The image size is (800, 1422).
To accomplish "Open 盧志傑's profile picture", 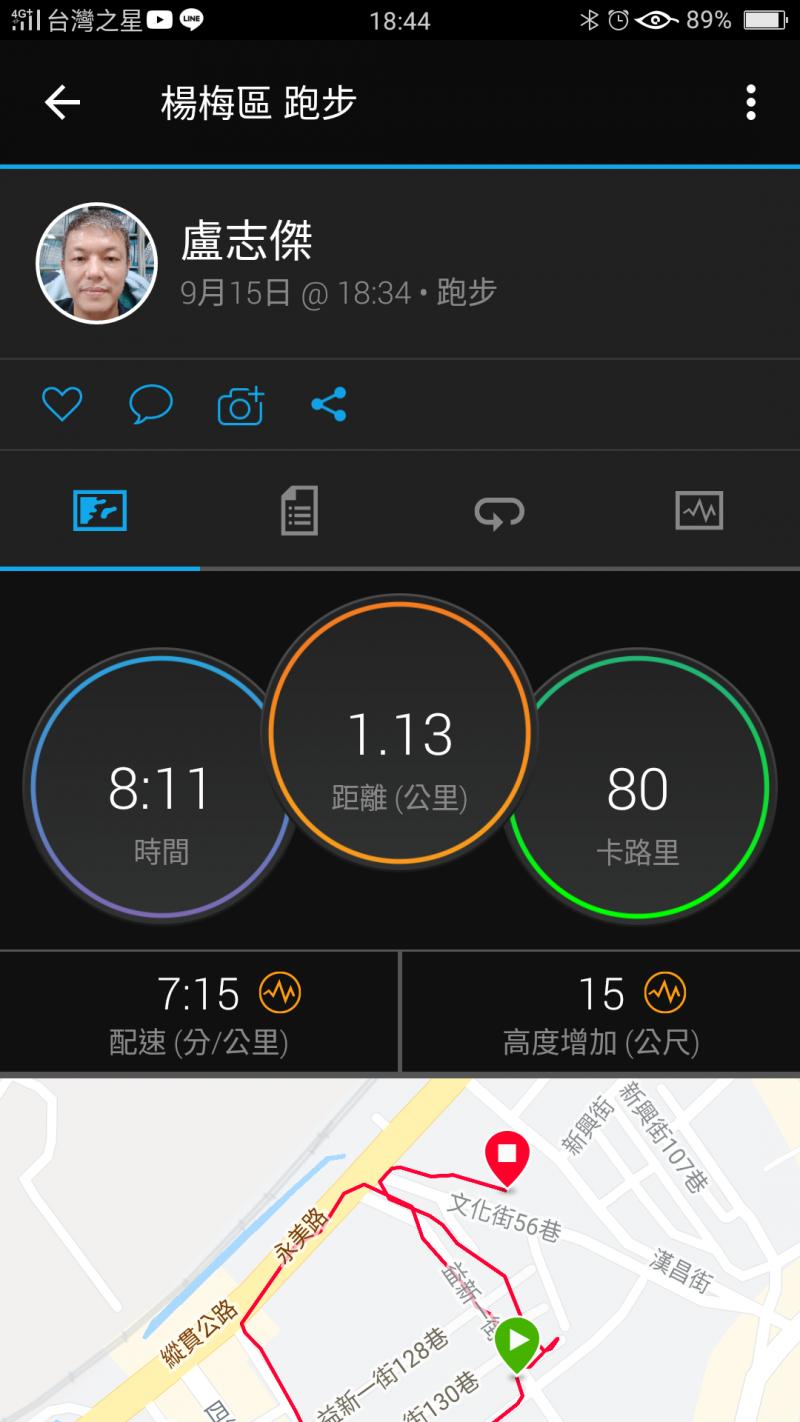I will 97,263.
